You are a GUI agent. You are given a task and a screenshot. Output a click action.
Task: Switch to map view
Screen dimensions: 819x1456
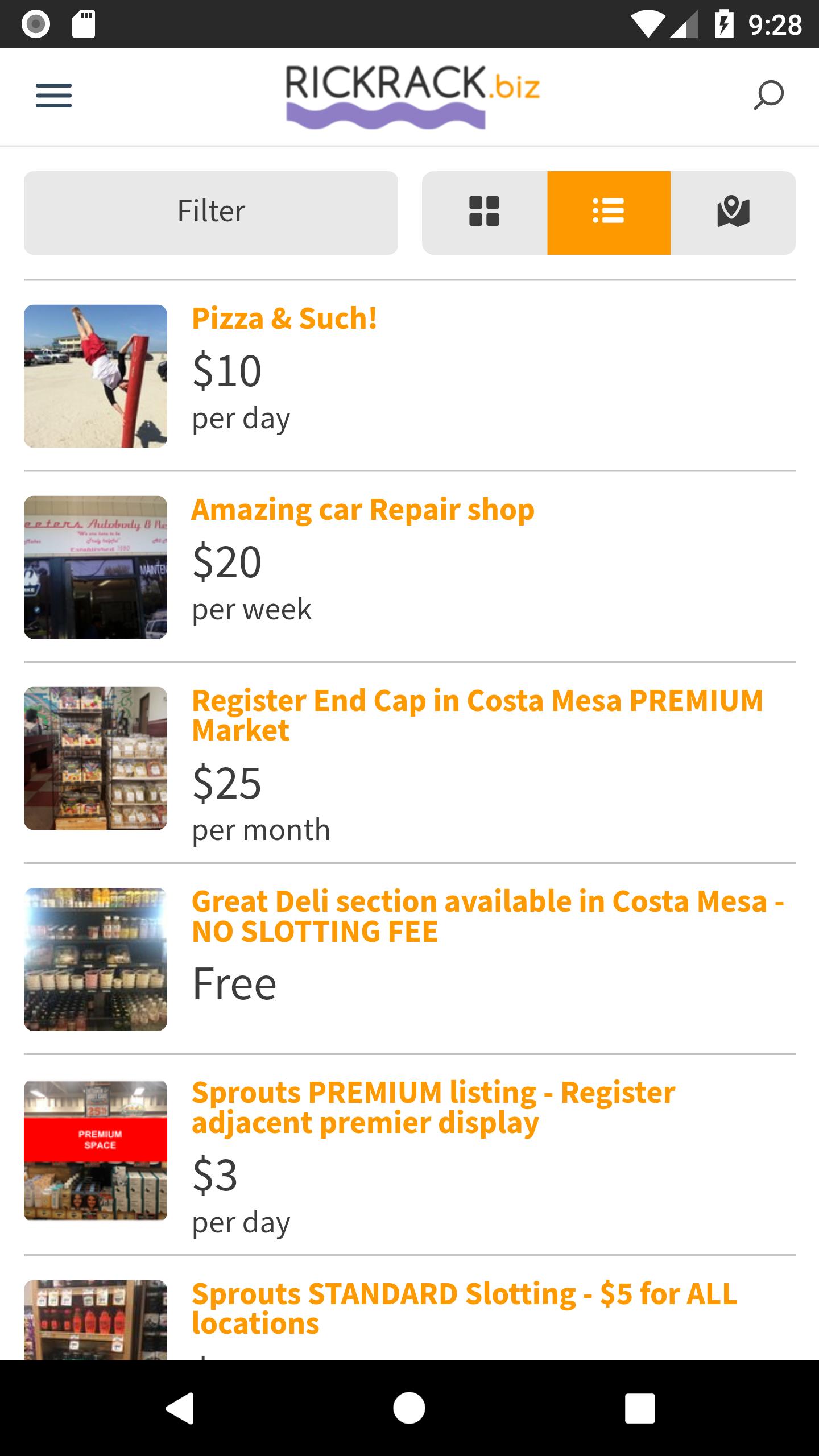pyautogui.click(x=733, y=212)
